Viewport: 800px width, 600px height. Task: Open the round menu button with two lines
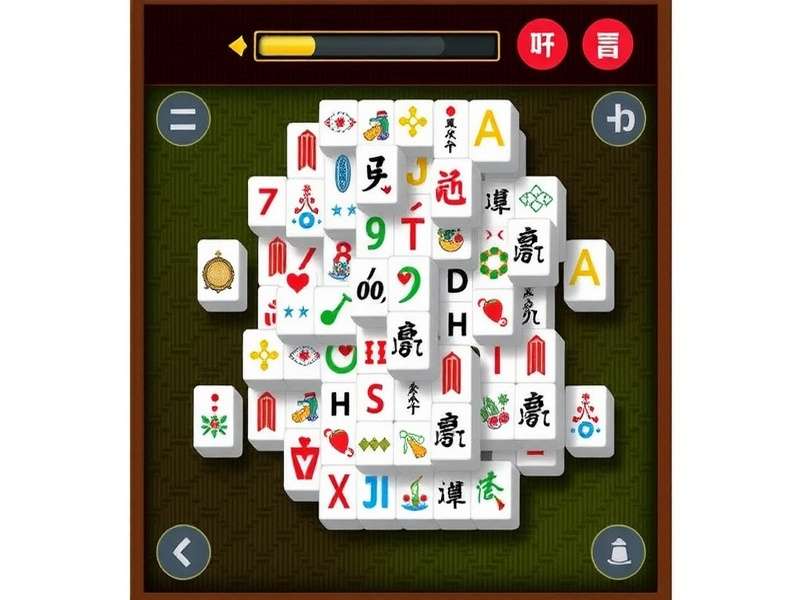coord(183,121)
